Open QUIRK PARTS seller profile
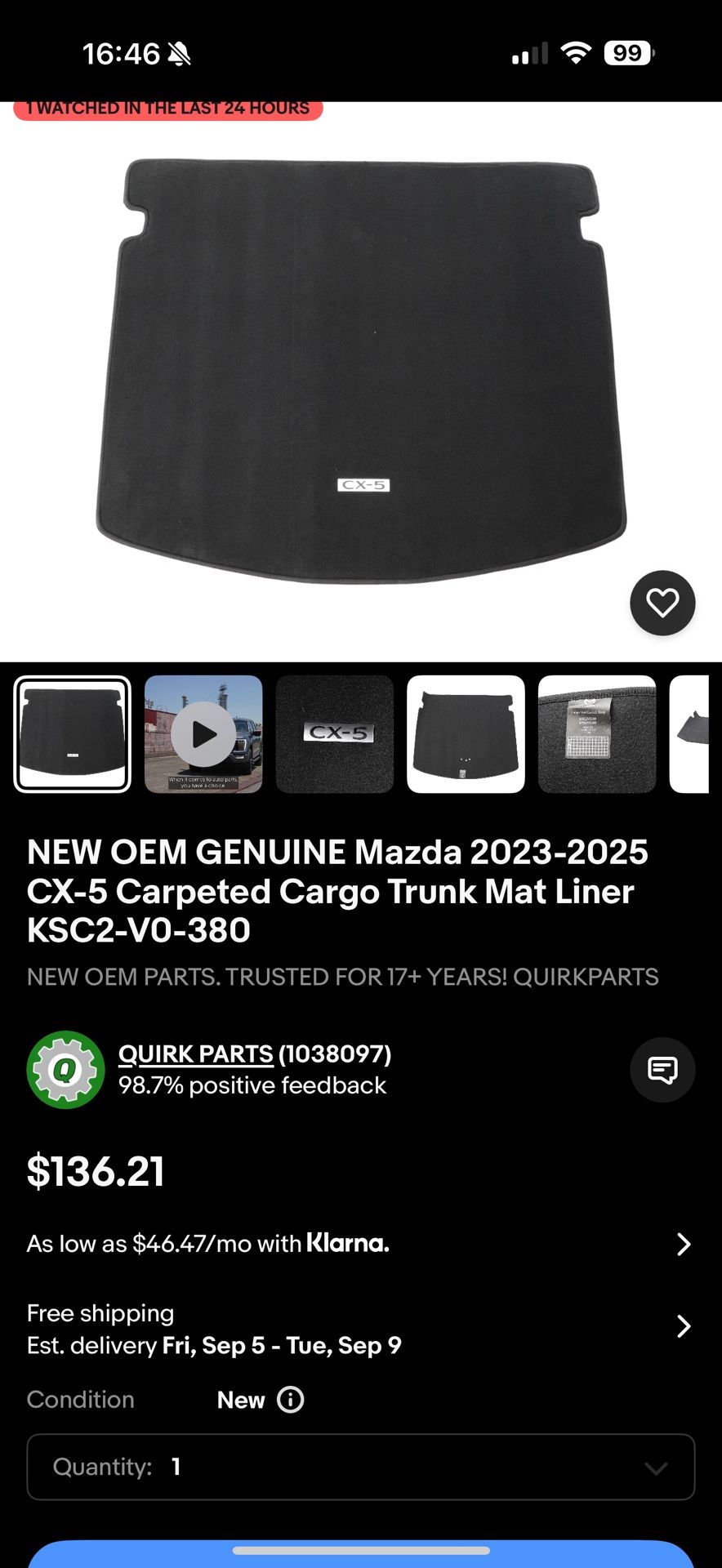This screenshot has width=722, height=1568. click(196, 1053)
